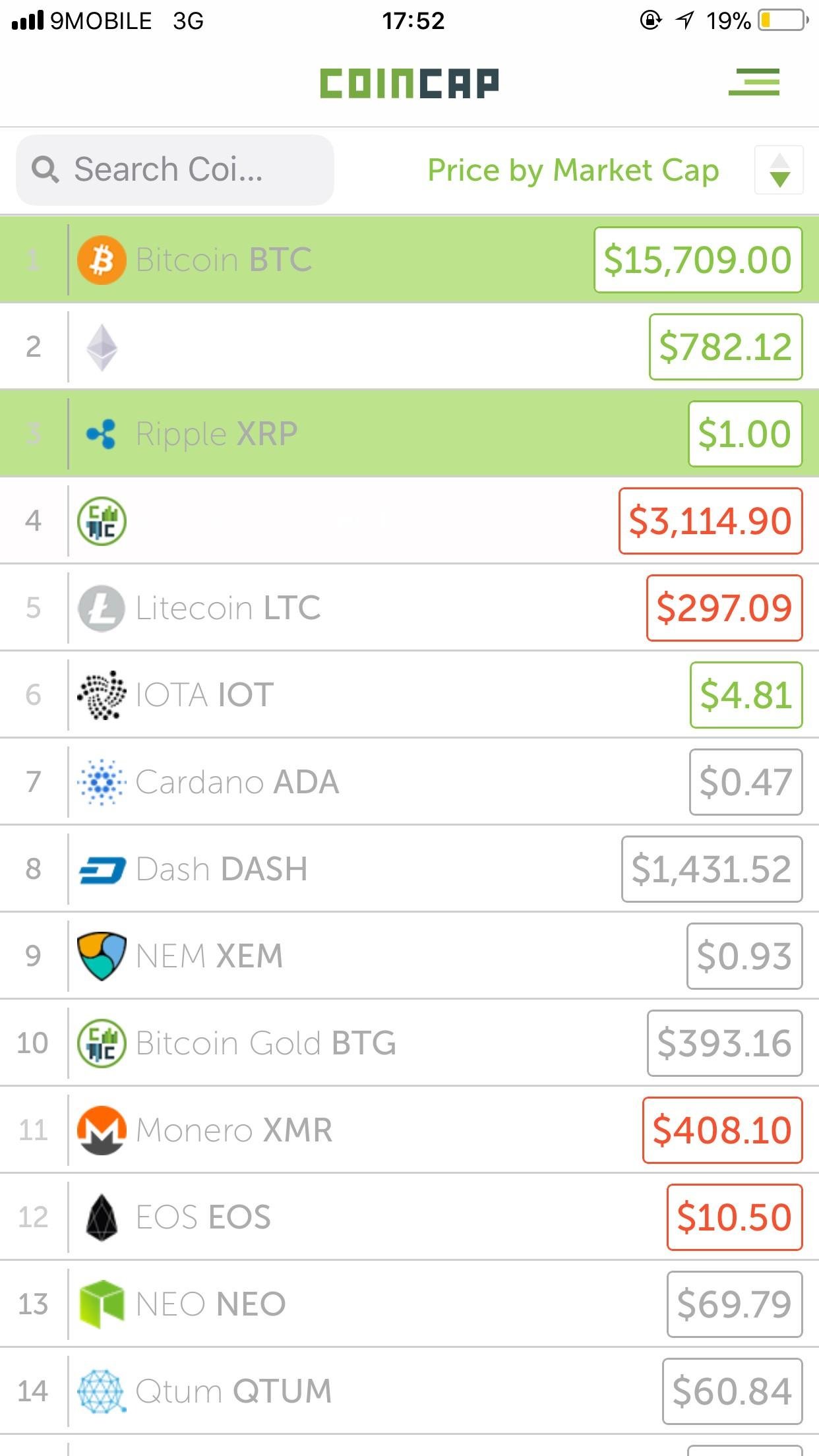
Task: Select the NEO row
Action: (x=409, y=1304)
